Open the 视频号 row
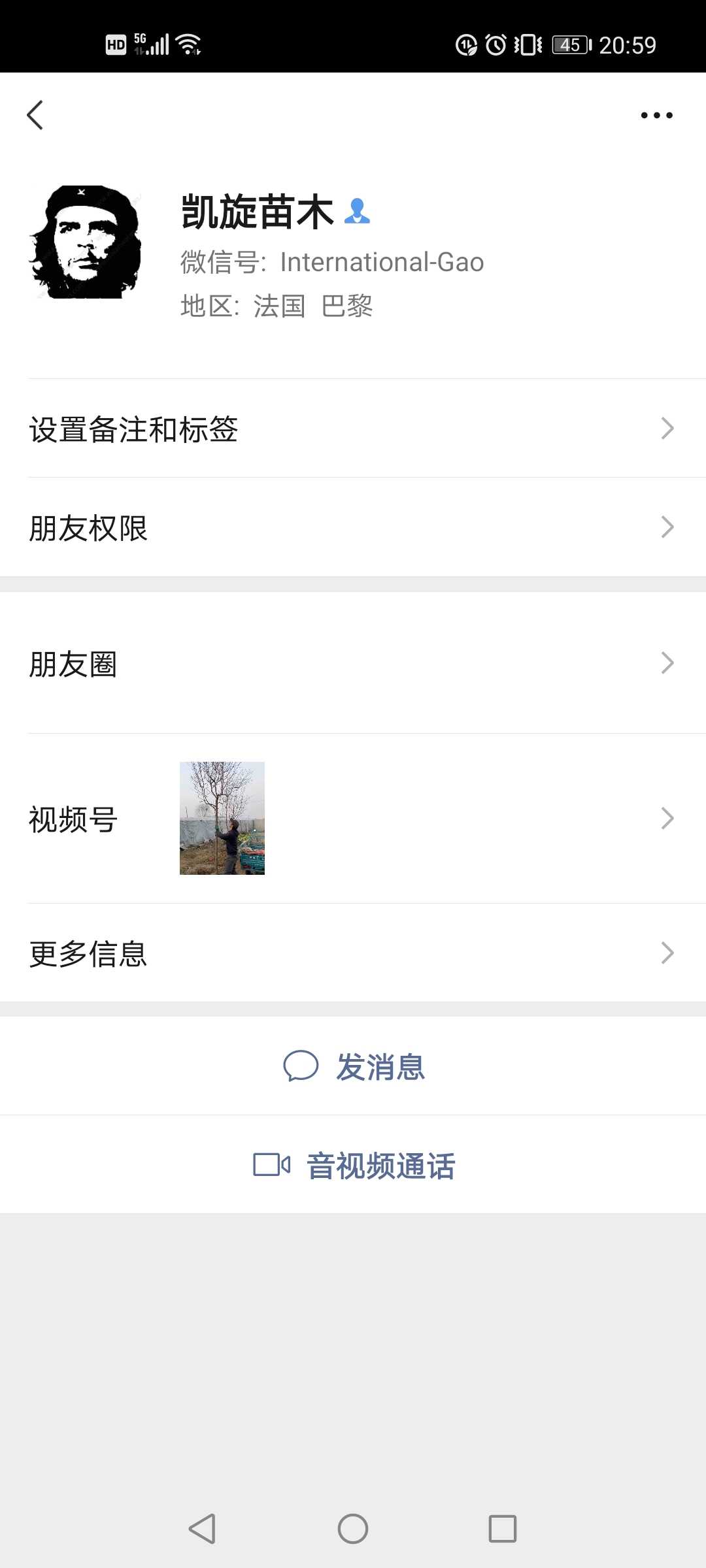 point(353,819)
